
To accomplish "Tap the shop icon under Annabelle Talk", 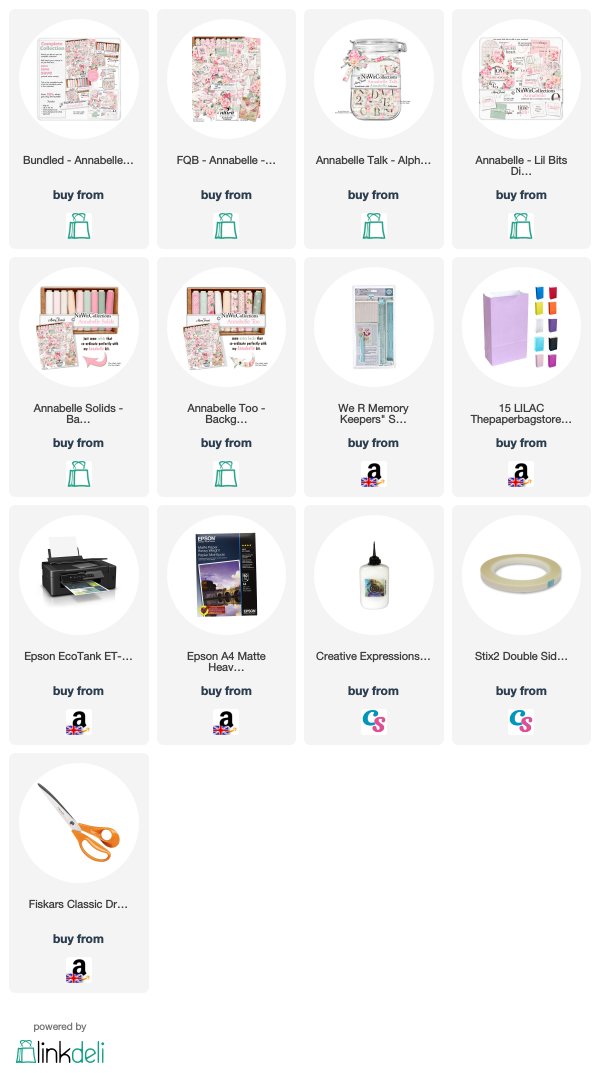I will tap(374, 226).
